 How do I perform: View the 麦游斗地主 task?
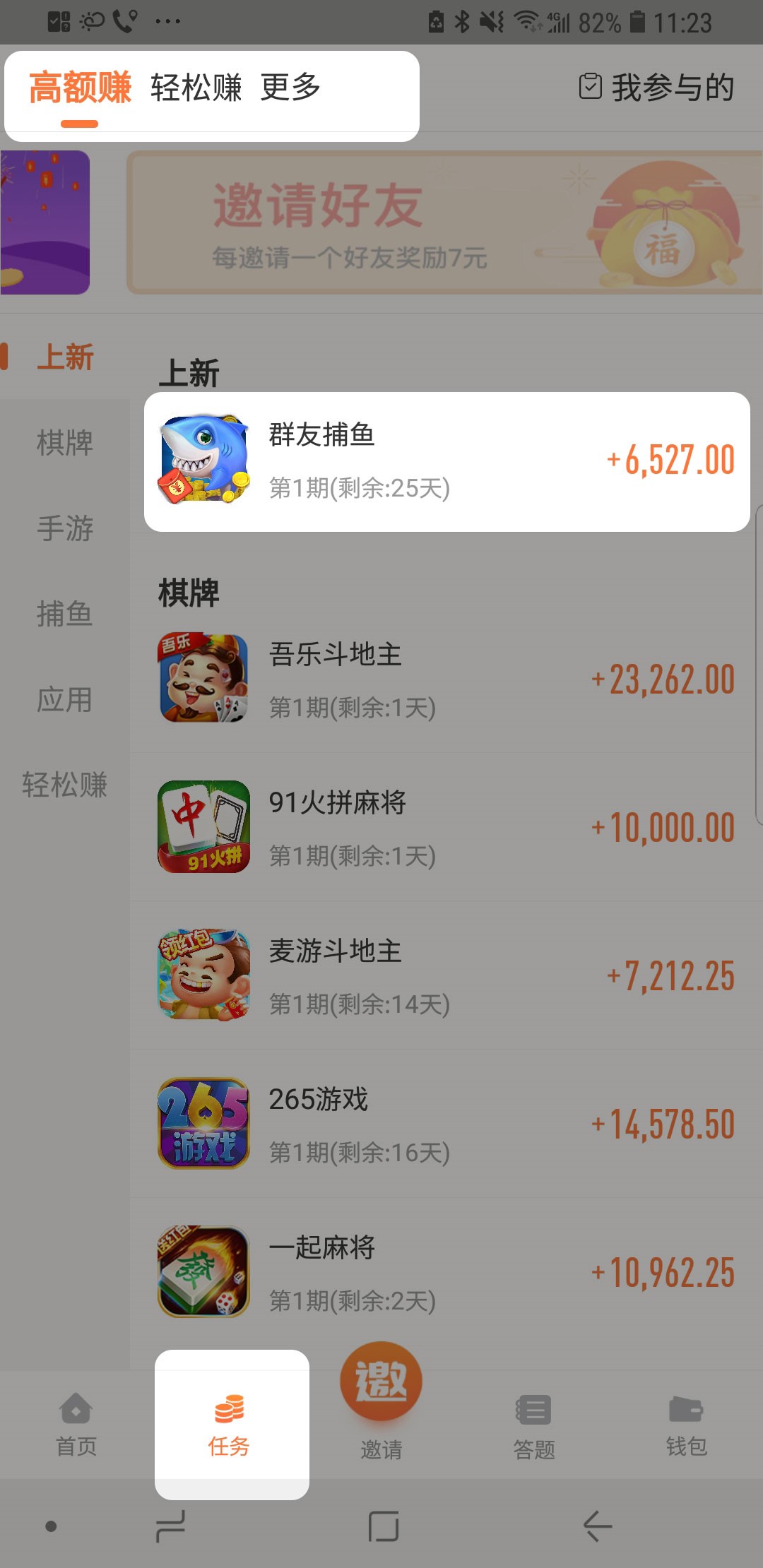(446, 975)
